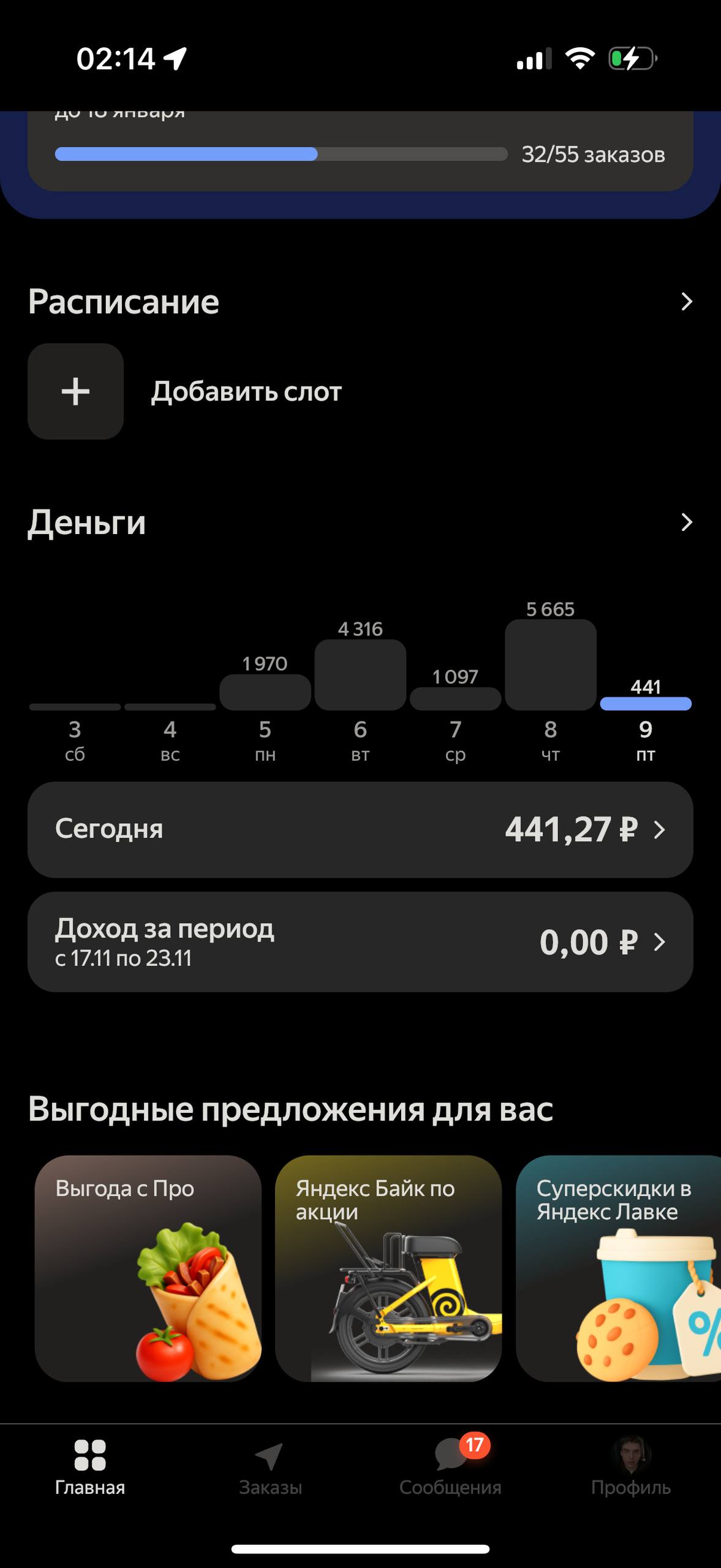The width and height of the screenshot is (721, 1568).
Task: Open the Яндекс Байк по акции card
Action: tap(388, 1268)
